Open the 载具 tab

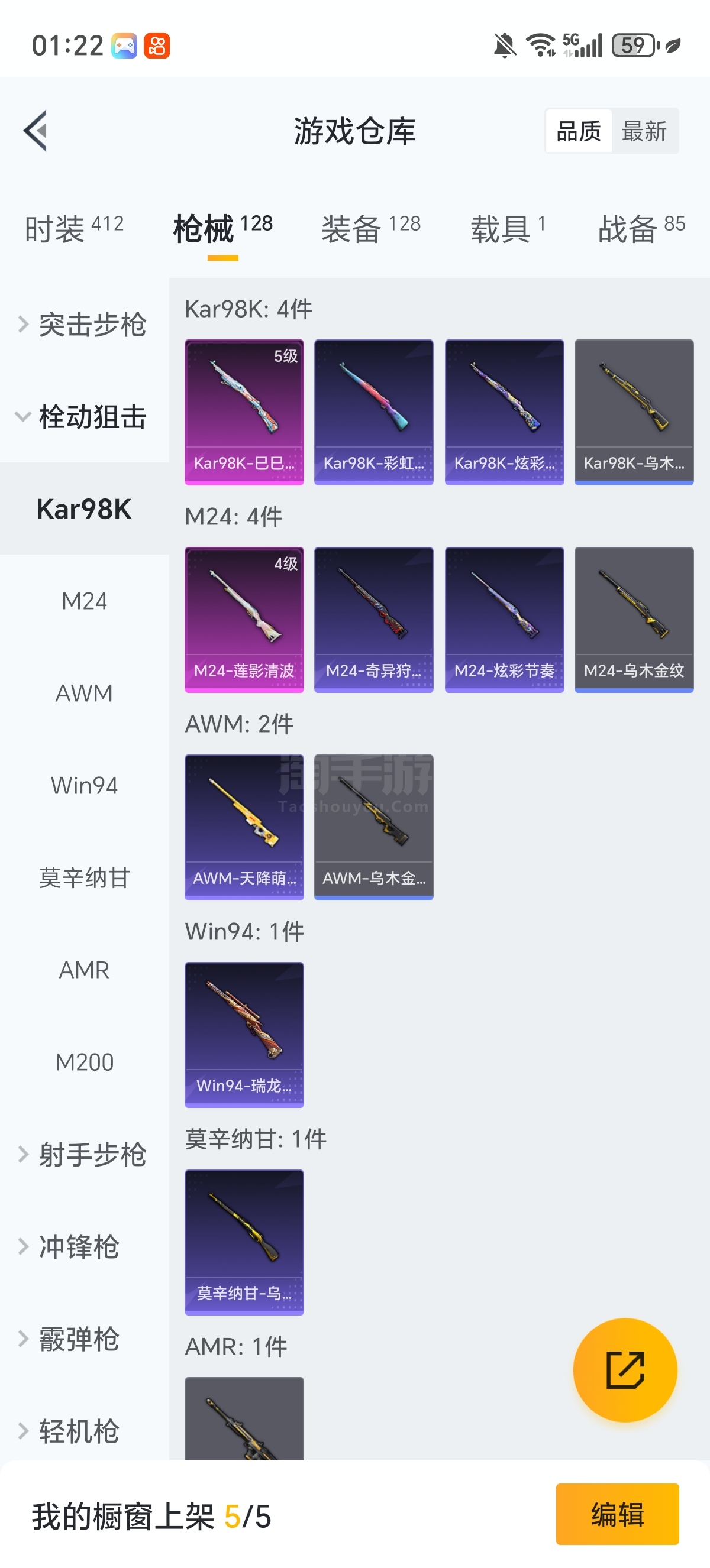coord(507,228)
